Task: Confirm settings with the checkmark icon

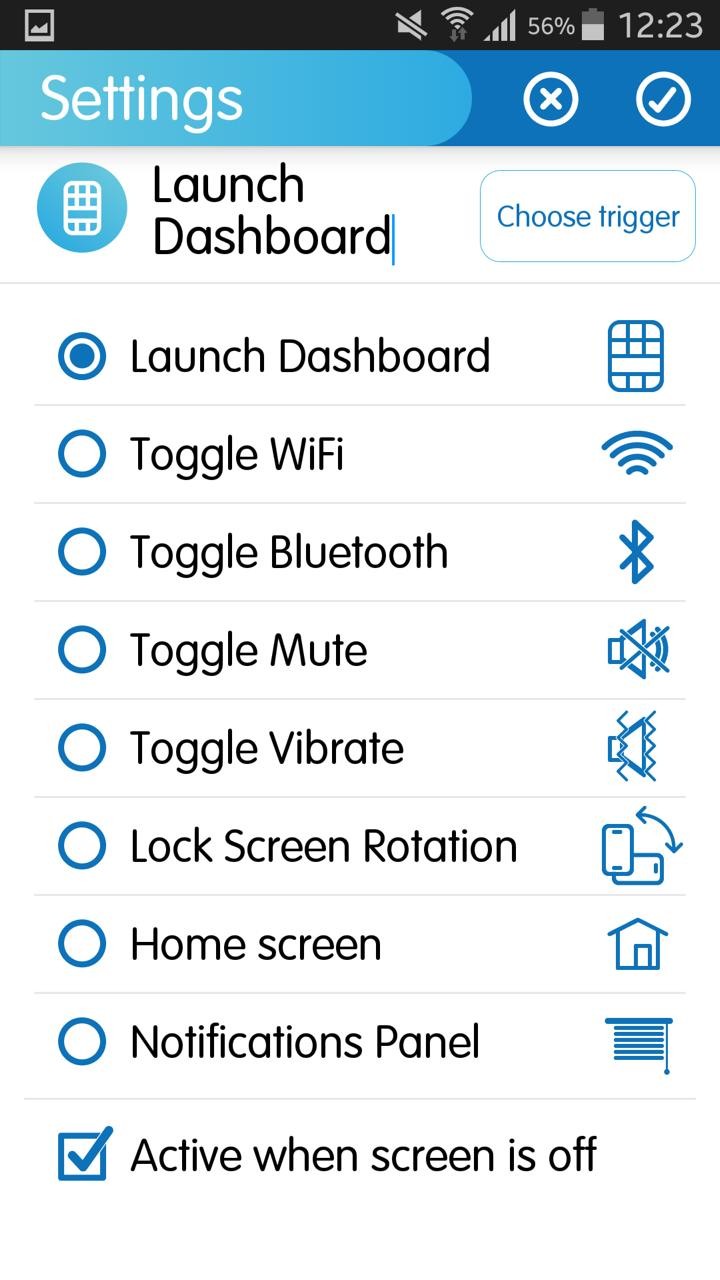Action: pyautogui.click(x=663, y=99)
